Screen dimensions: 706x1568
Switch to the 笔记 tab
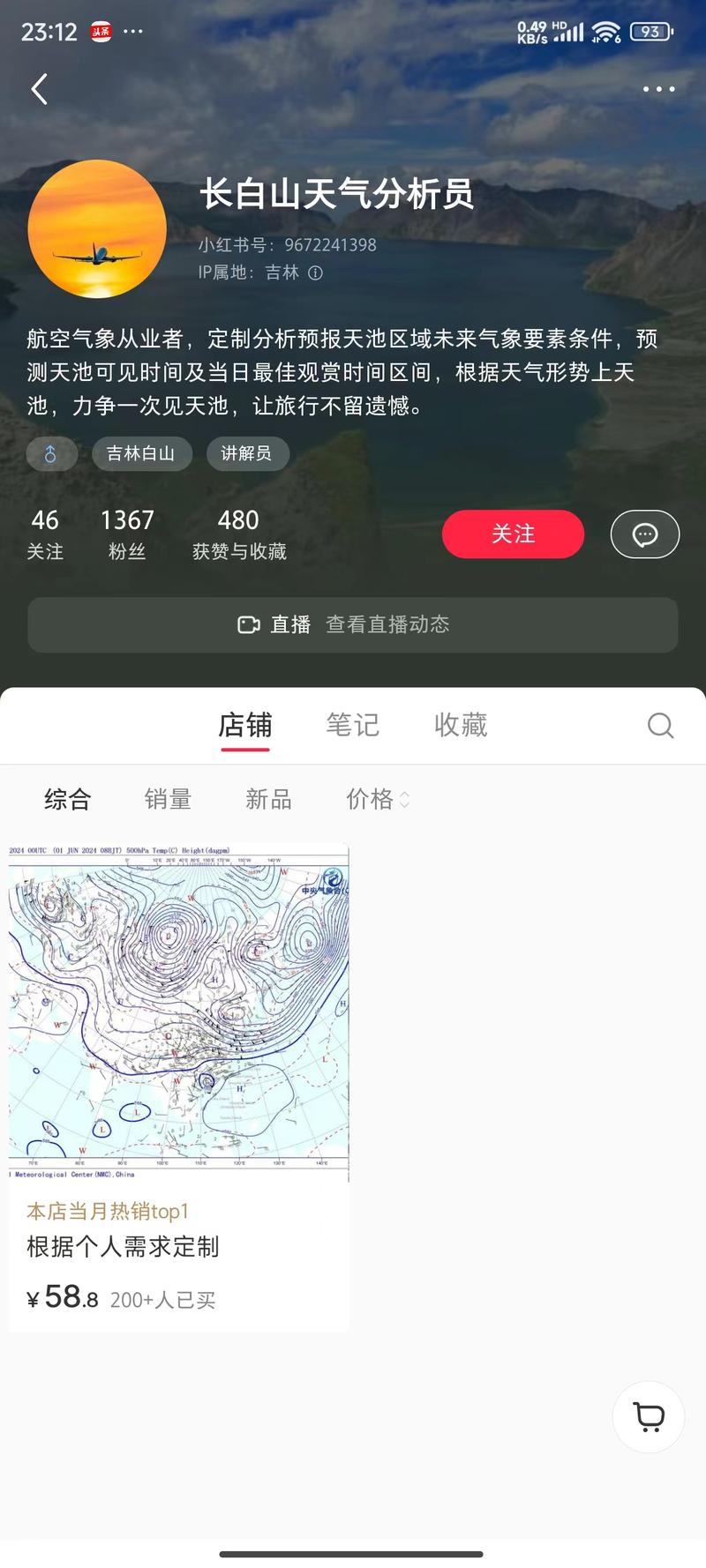pos(352,725)
